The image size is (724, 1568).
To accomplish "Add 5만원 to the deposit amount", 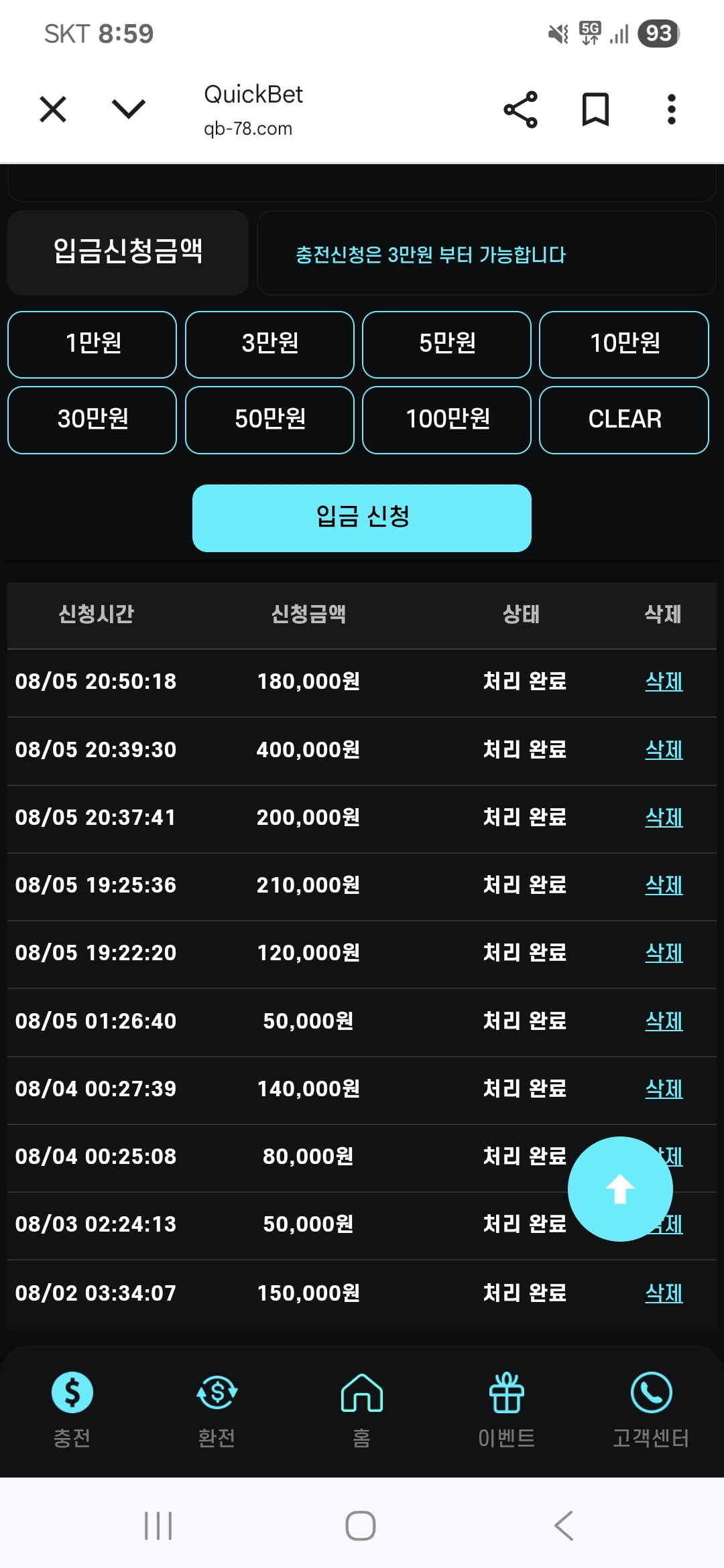I will 446,344.
